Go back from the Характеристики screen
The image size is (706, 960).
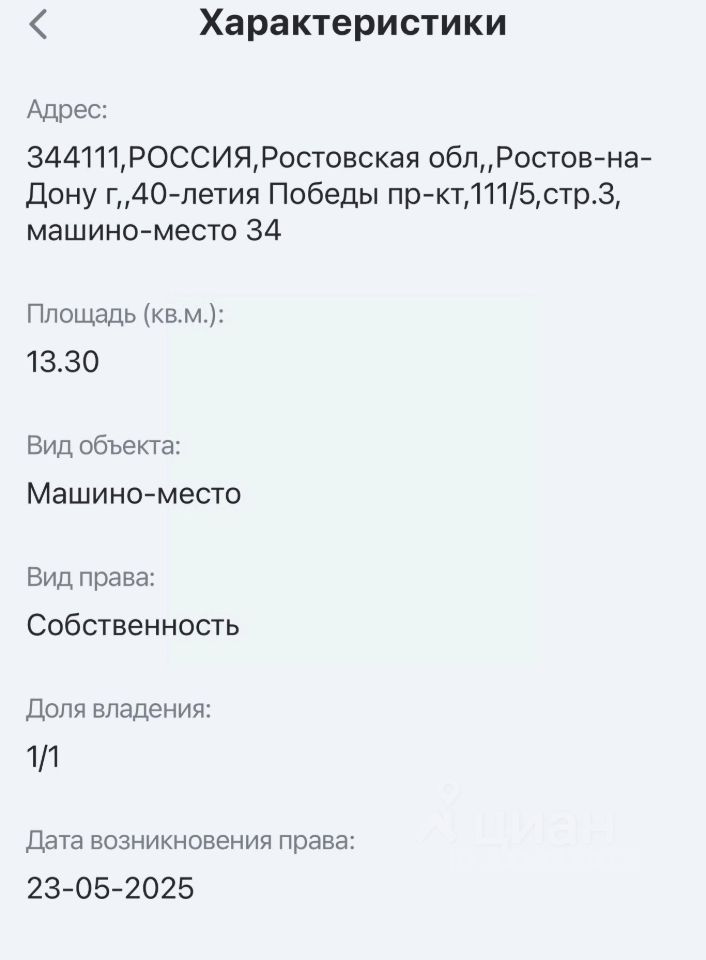(38, 25)
